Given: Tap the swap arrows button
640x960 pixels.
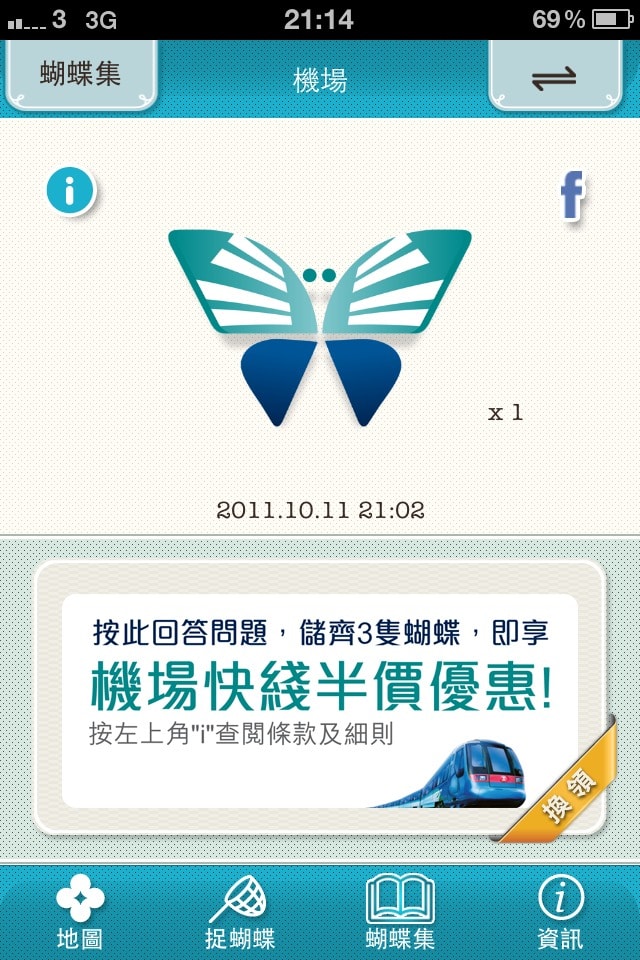Looking at the screenshot, I should [x=553, y=78].
